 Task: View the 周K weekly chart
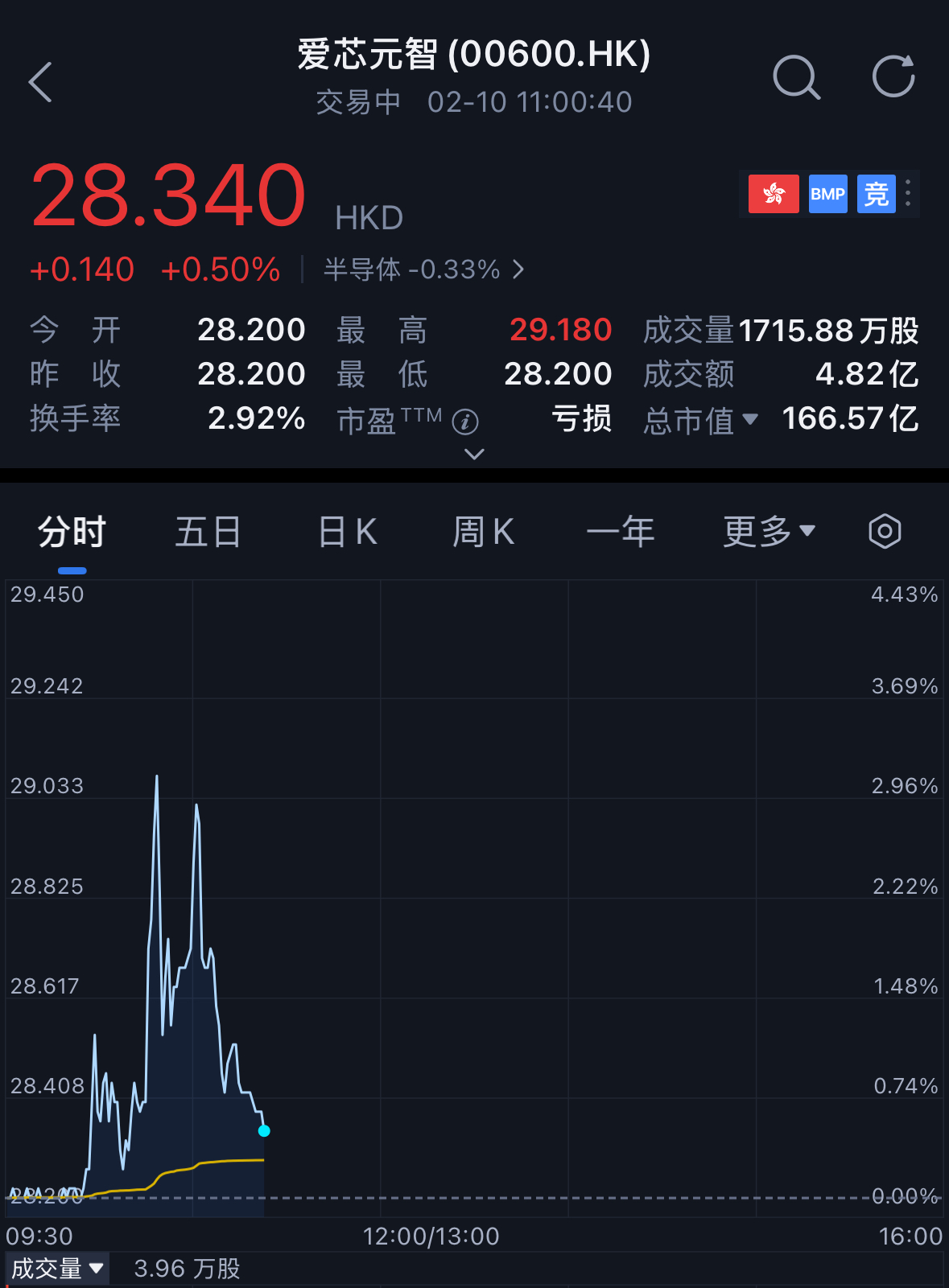[x=483, y=531]
